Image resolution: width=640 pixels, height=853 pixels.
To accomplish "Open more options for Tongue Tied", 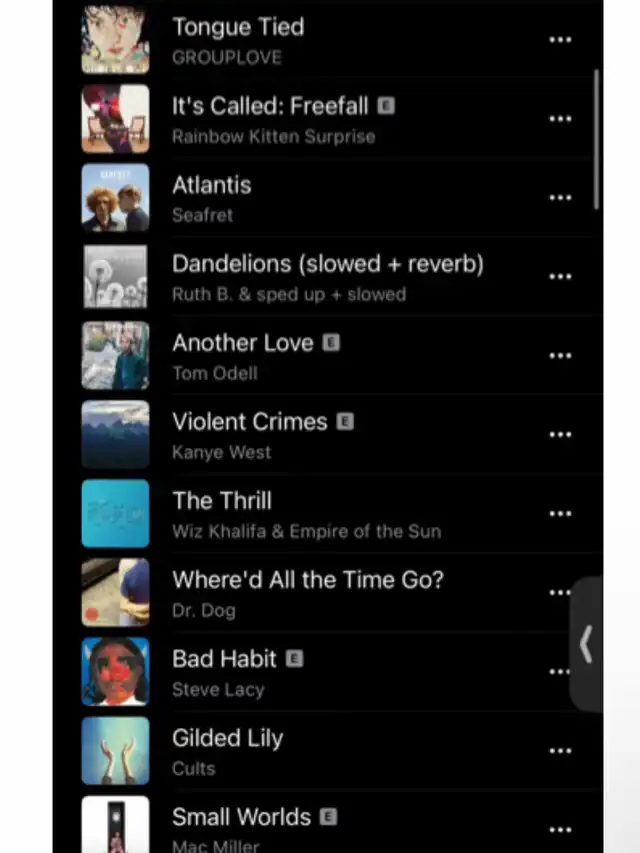I will click(x=560, y=39).
